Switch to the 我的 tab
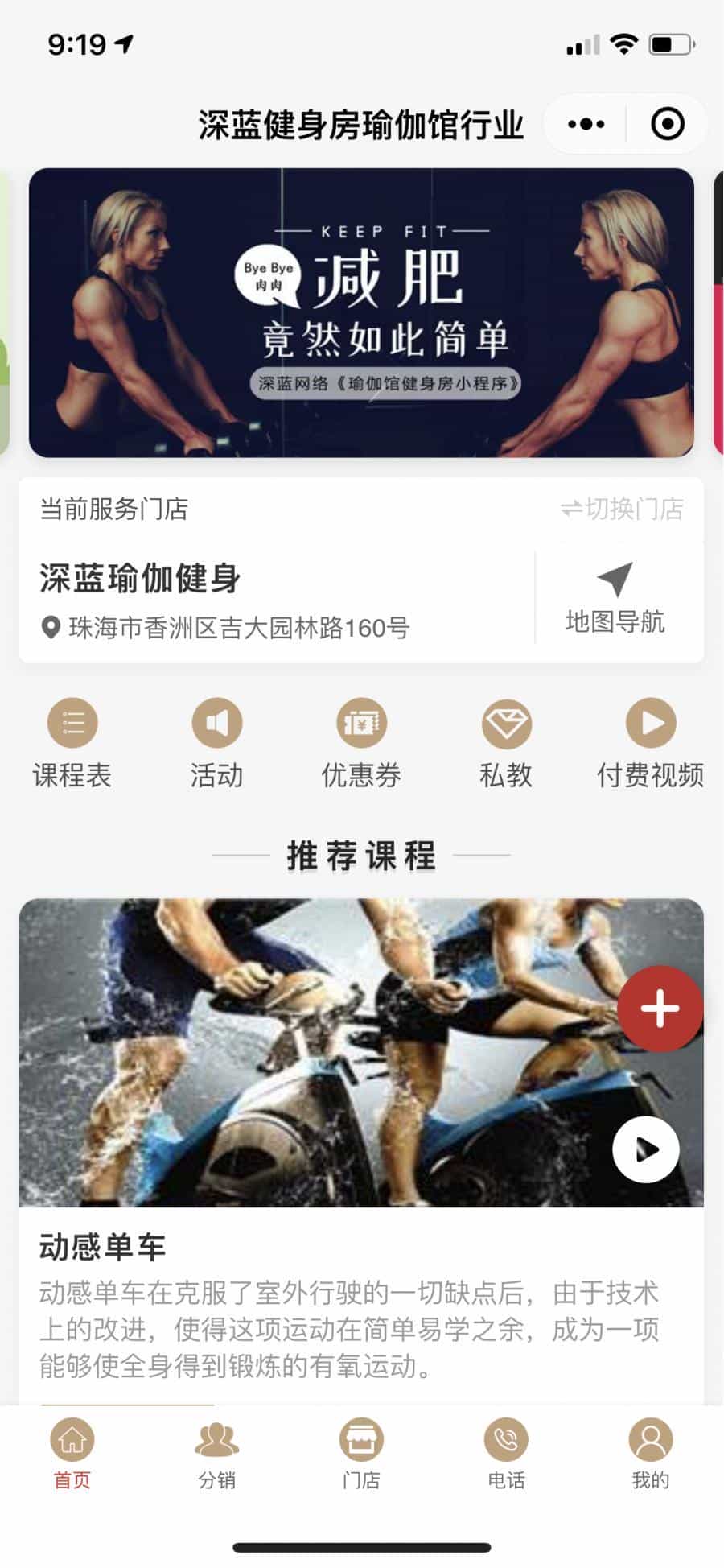The image size is (724, 1568). pyautogui.click(x=650, y=1454)
